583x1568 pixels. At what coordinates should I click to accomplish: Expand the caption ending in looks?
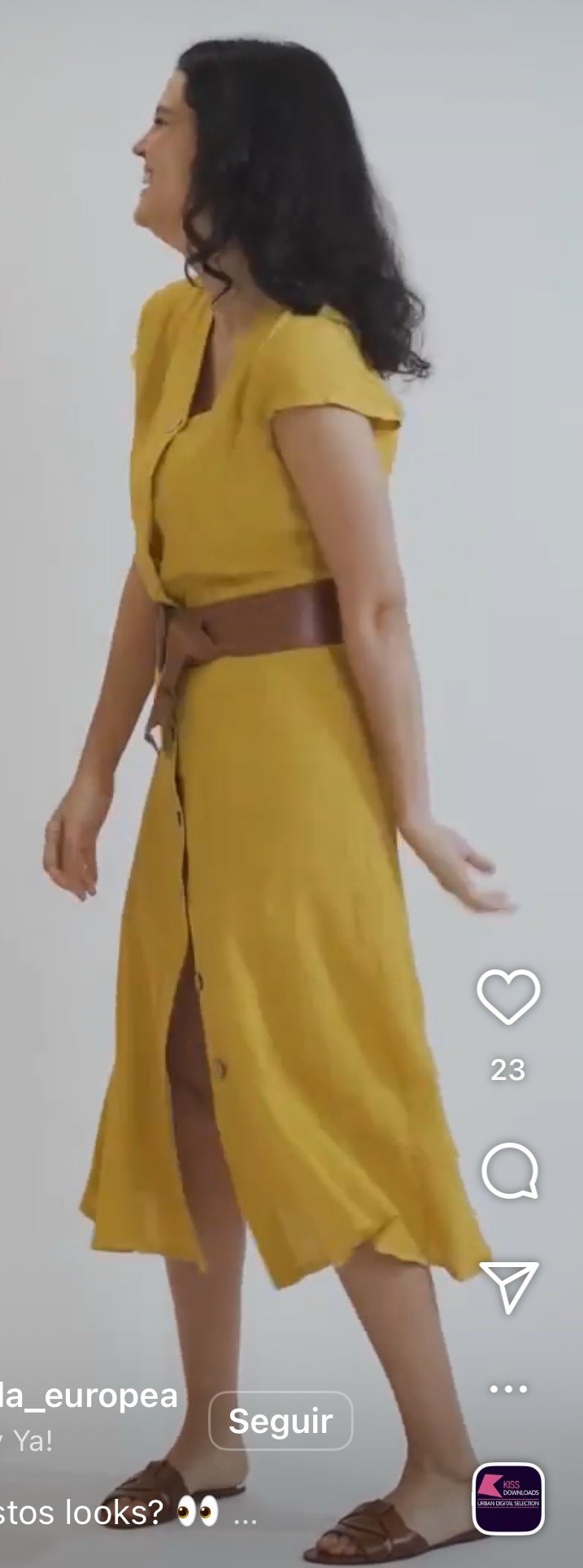click(x=245, y=1516)
